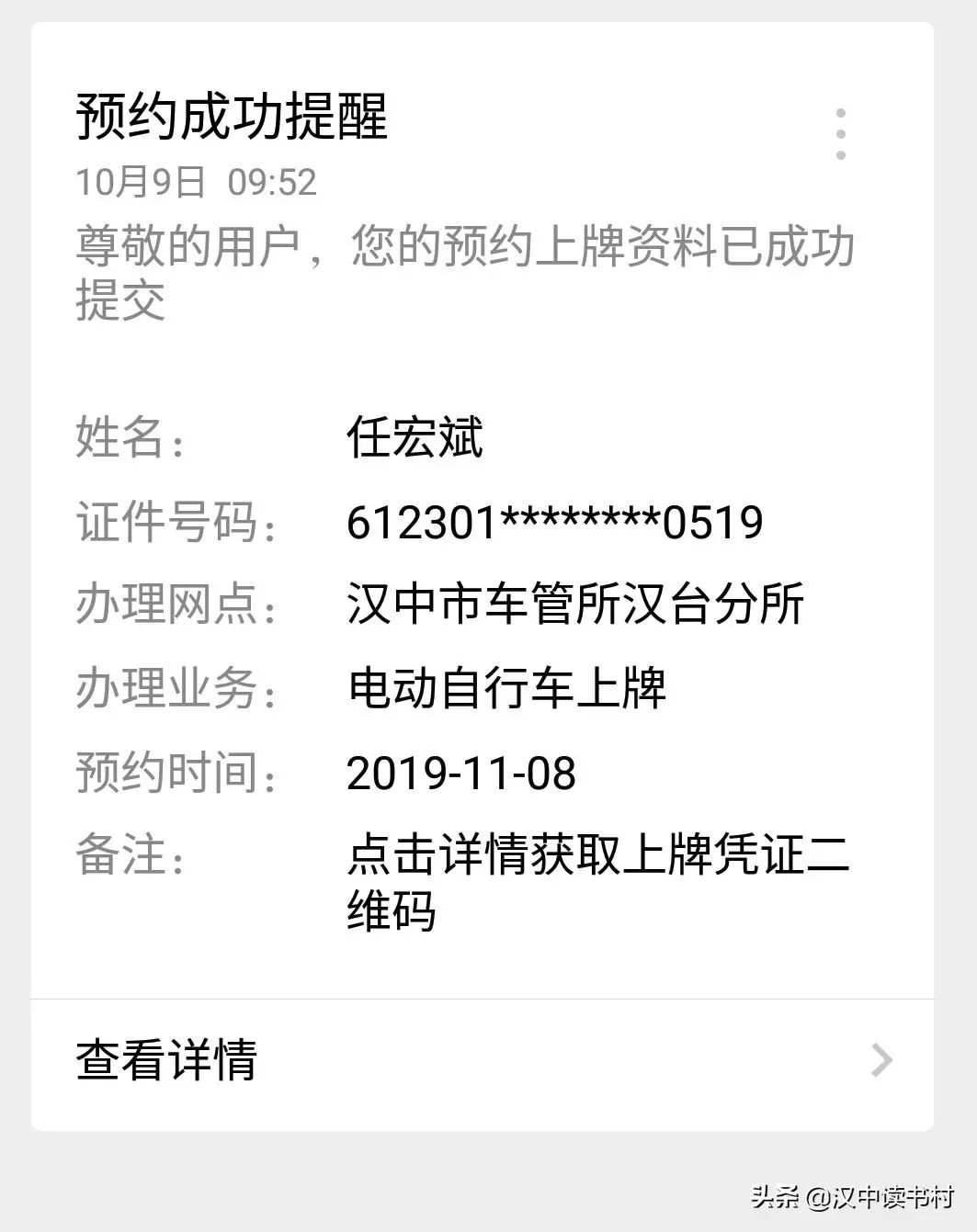
Task: Open the three-dot options menu
Action: [x=842, y=131]
